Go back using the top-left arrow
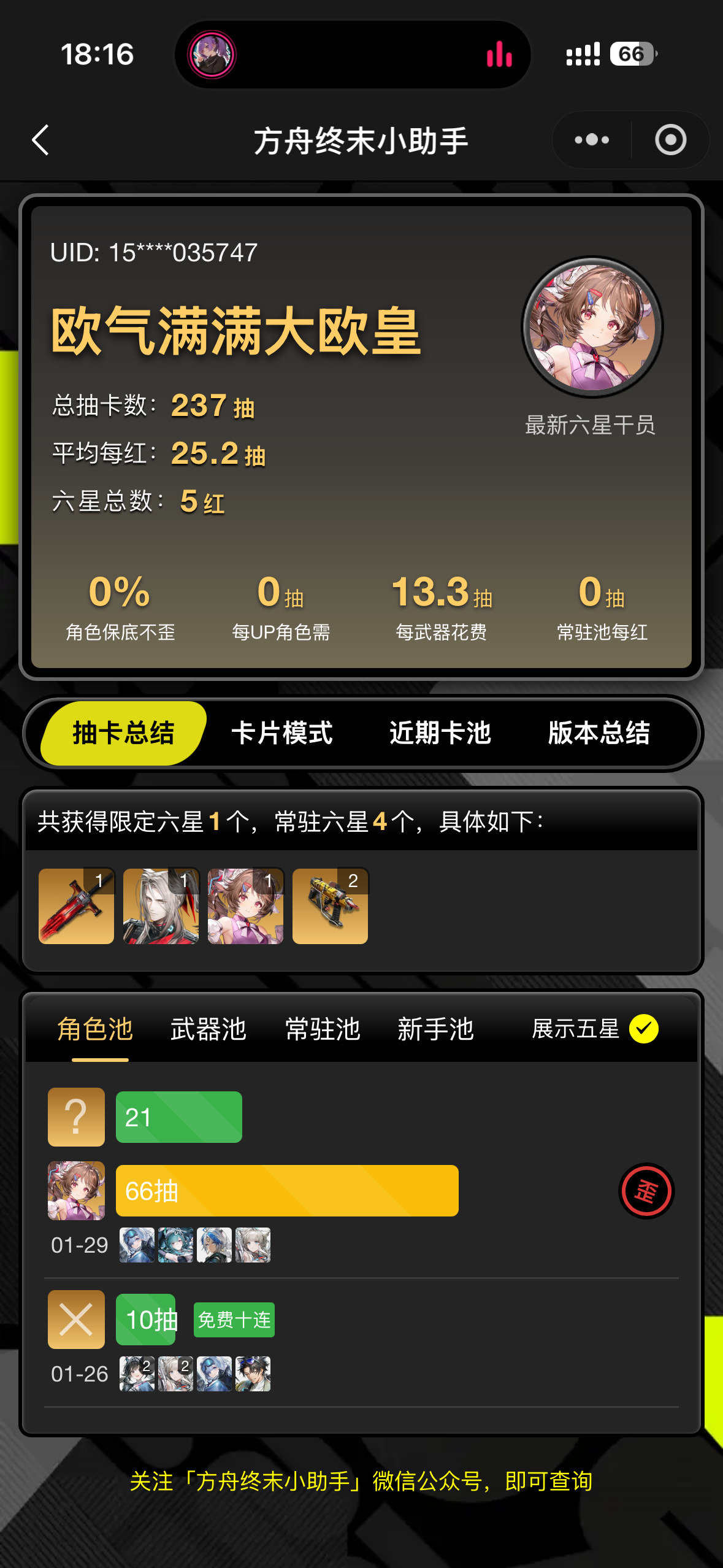 40,140
